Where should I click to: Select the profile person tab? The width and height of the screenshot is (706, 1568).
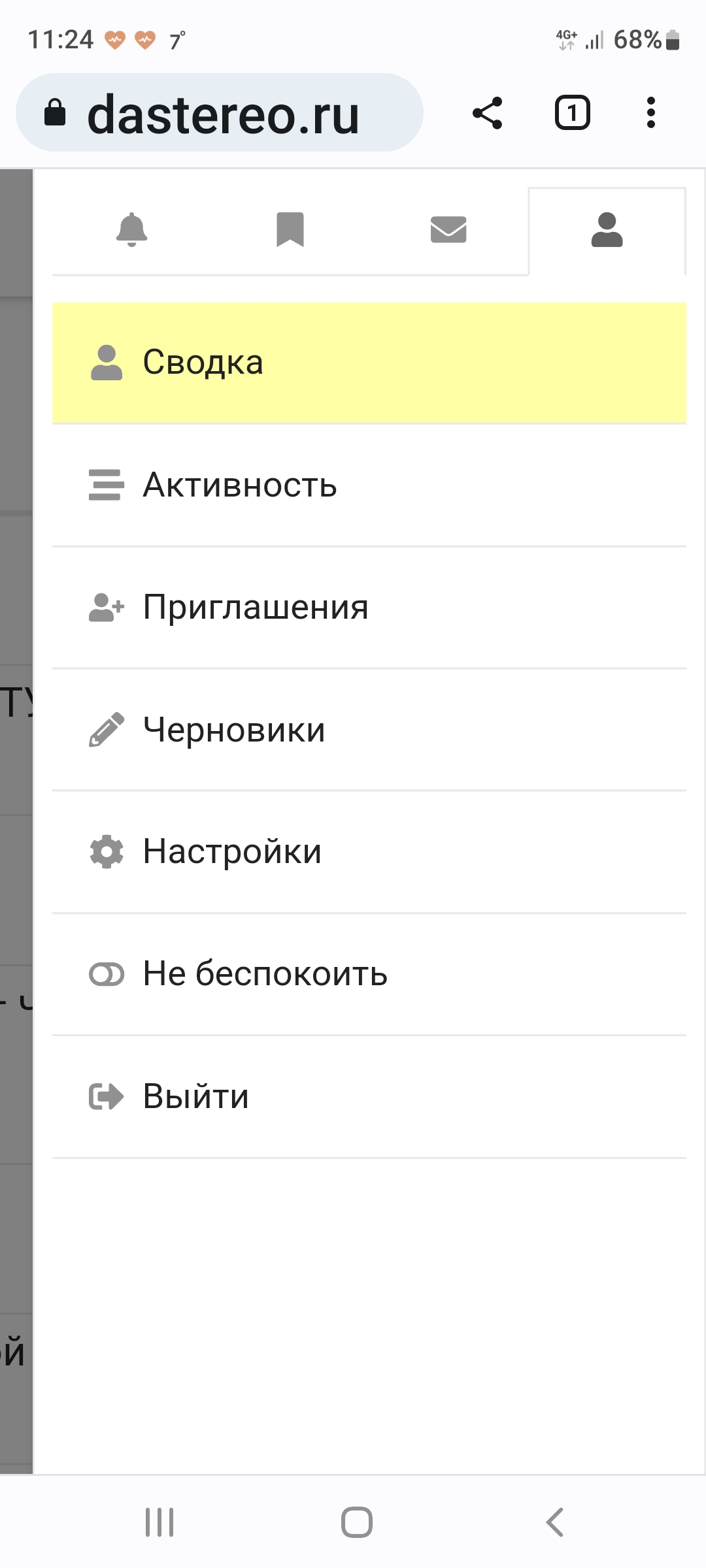click(607, 231)
